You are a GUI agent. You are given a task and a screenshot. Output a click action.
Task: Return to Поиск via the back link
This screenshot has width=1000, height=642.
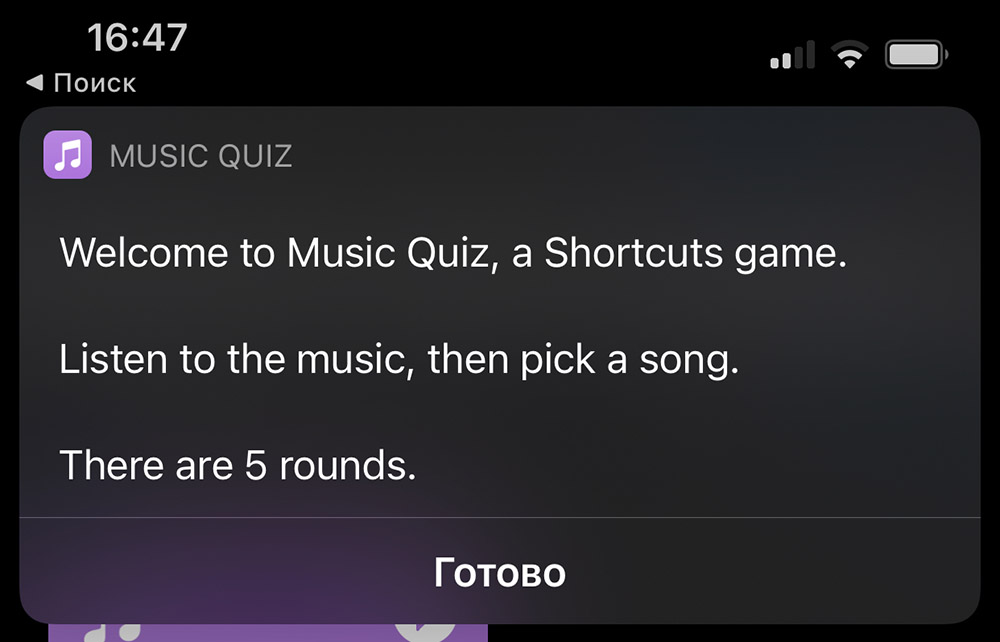click(x=82, y=83)
